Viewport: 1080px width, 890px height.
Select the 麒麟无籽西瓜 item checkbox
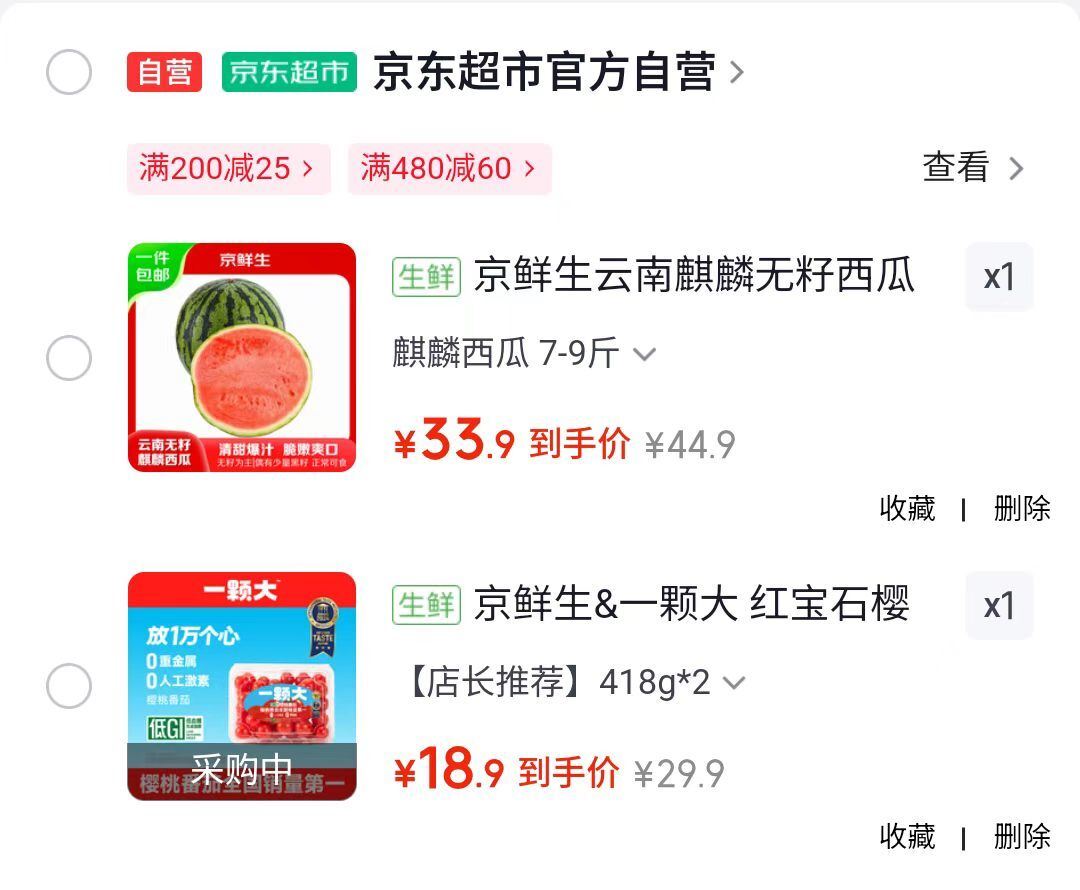point(69,358)
